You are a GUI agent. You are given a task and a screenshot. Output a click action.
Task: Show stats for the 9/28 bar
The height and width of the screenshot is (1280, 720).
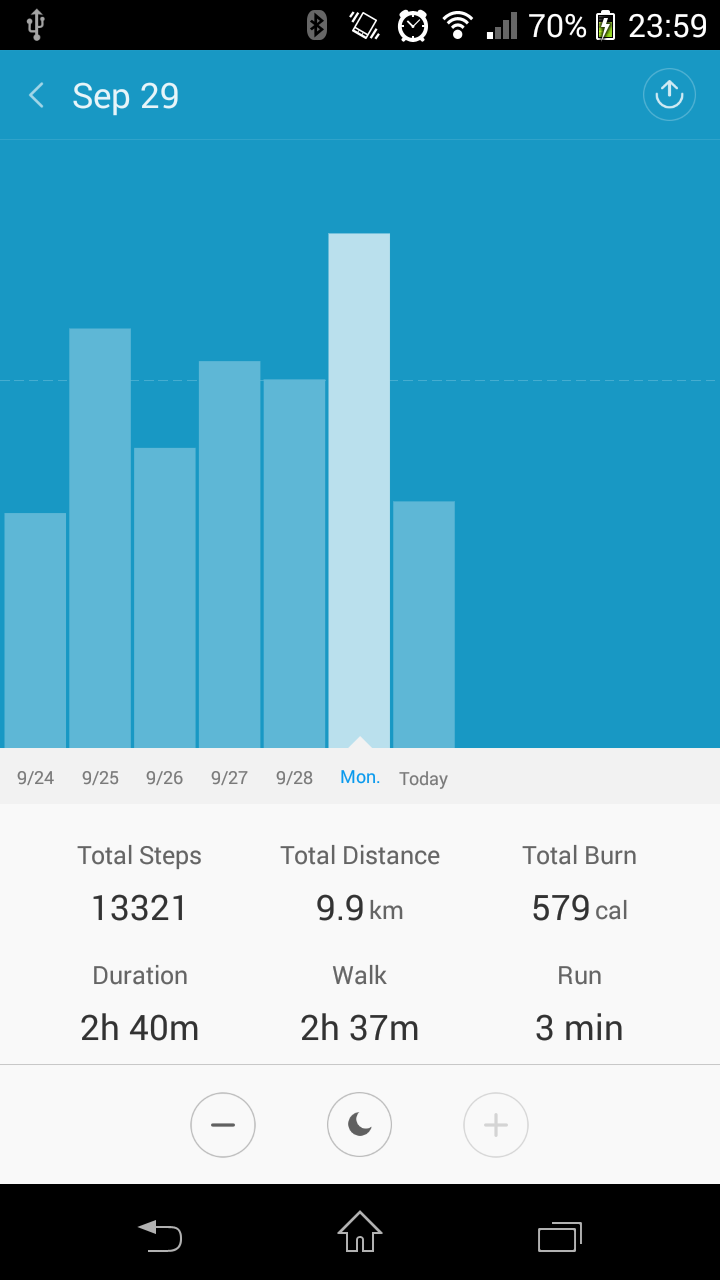(294, 563)
